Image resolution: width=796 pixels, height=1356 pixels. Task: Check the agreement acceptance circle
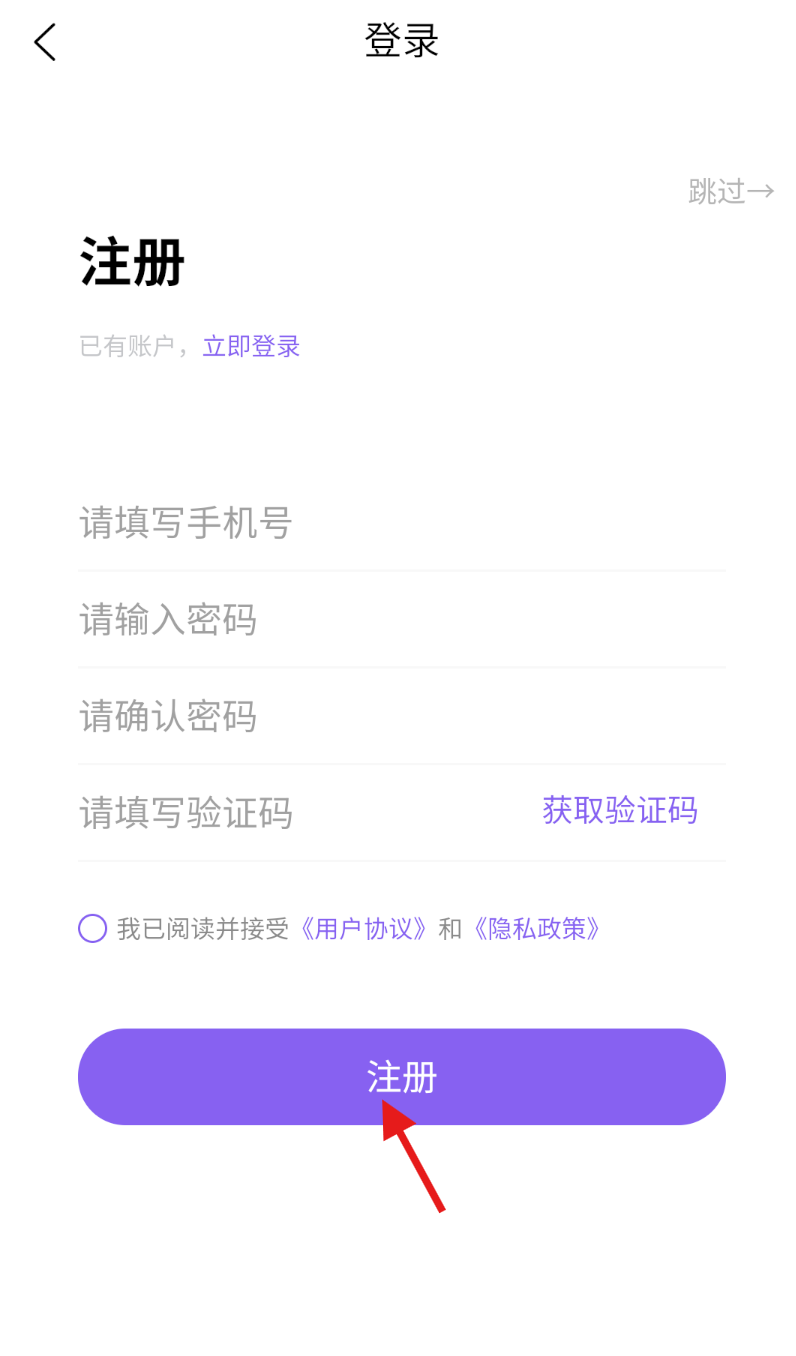point(93,929)
